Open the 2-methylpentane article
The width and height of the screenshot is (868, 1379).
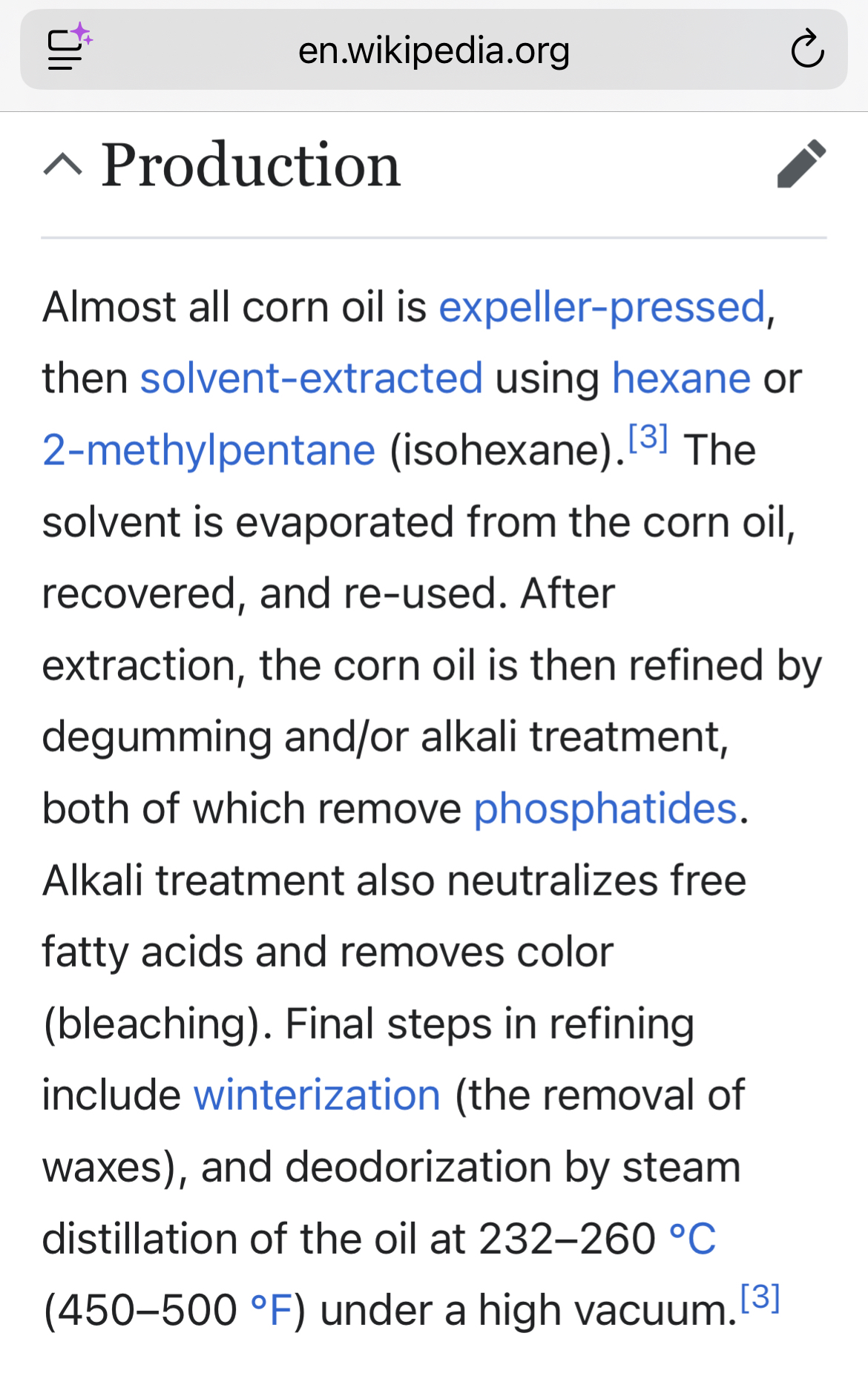tap(208, 450)
